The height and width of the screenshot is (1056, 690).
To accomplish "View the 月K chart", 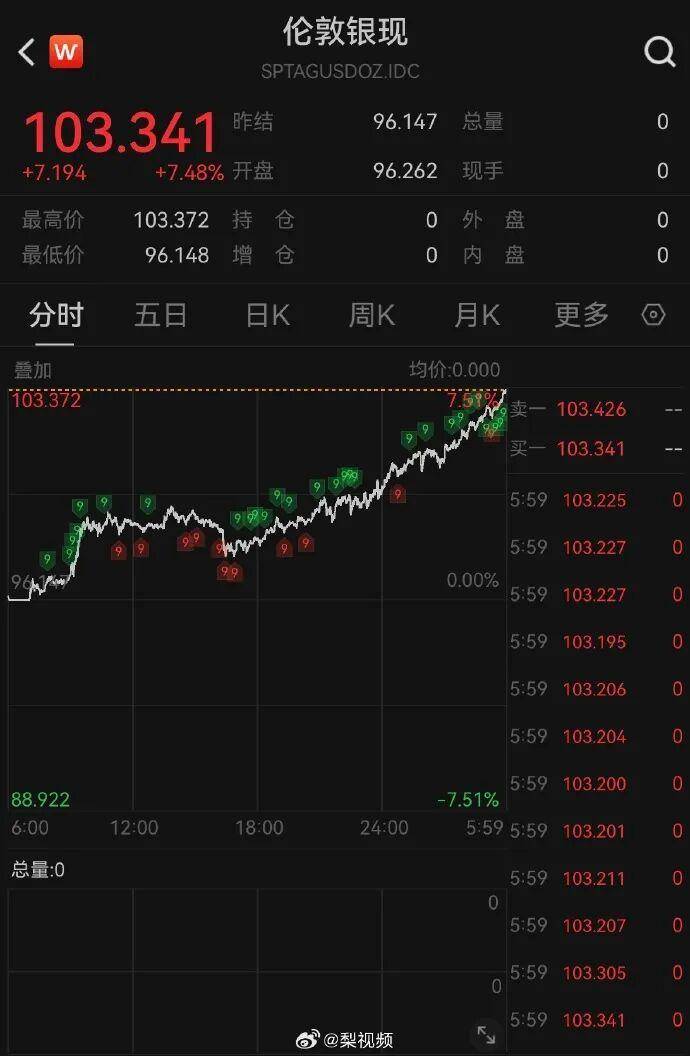I will click(477, 316).
